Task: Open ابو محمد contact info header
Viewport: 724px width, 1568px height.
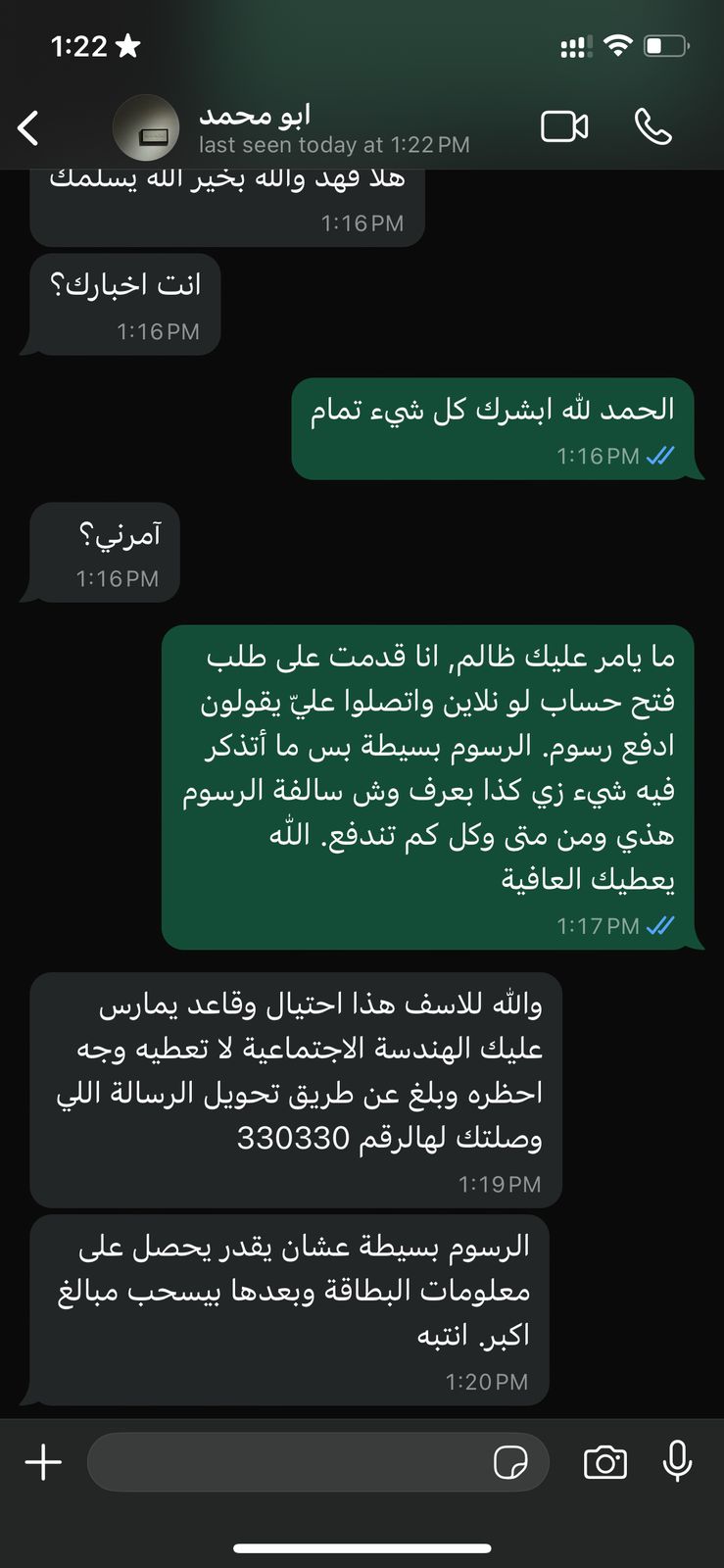Action: pos(294,128)
